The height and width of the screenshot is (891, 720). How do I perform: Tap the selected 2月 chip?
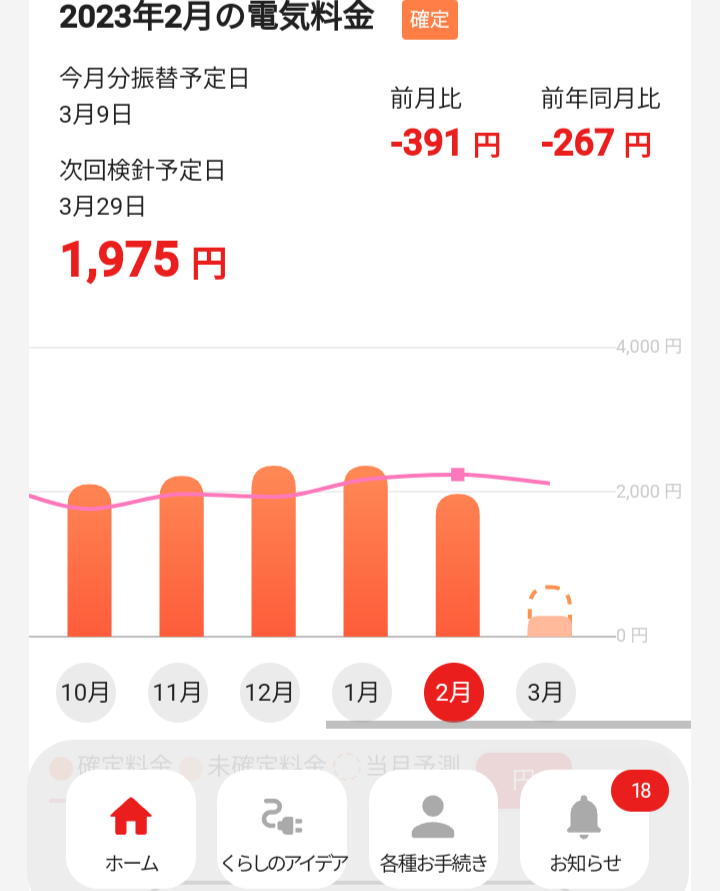(x=453, y=692)
